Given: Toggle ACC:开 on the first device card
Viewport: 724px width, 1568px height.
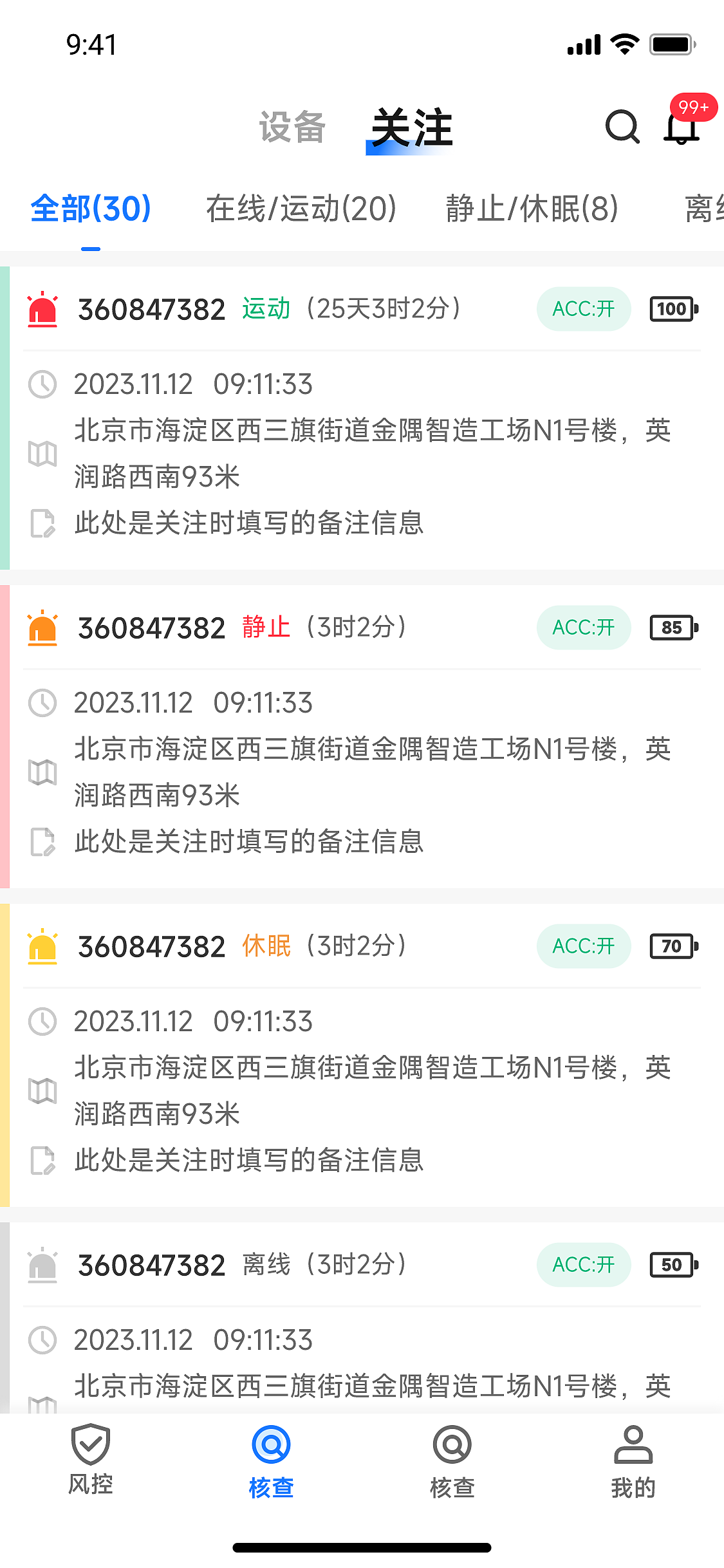Looking at the screenshot, I should click(x=583, y=309).
